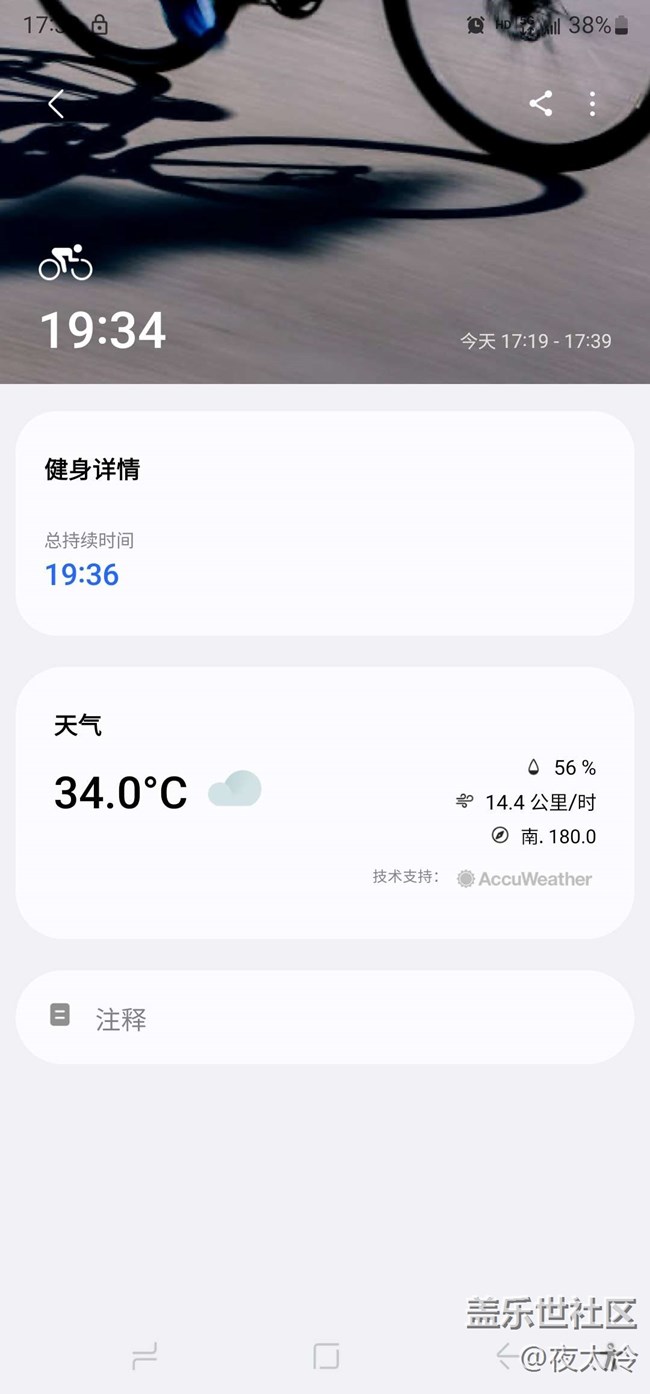Screen dimensions: 650x1394
Task: Tap the system home button
Action: [326, 1356]
